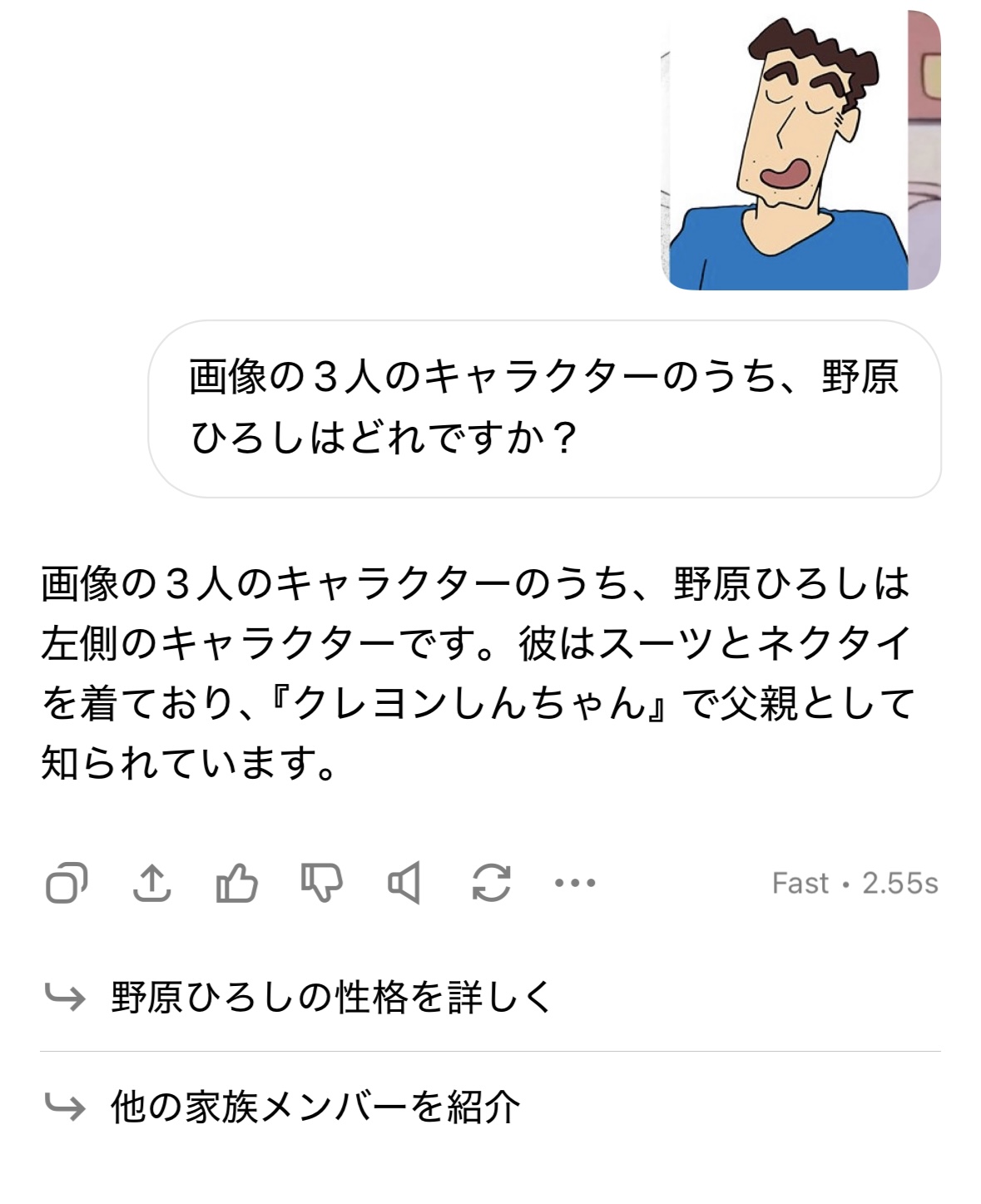Read the response aloud
The image size is (981, 1204).
[x=405, y=883]
